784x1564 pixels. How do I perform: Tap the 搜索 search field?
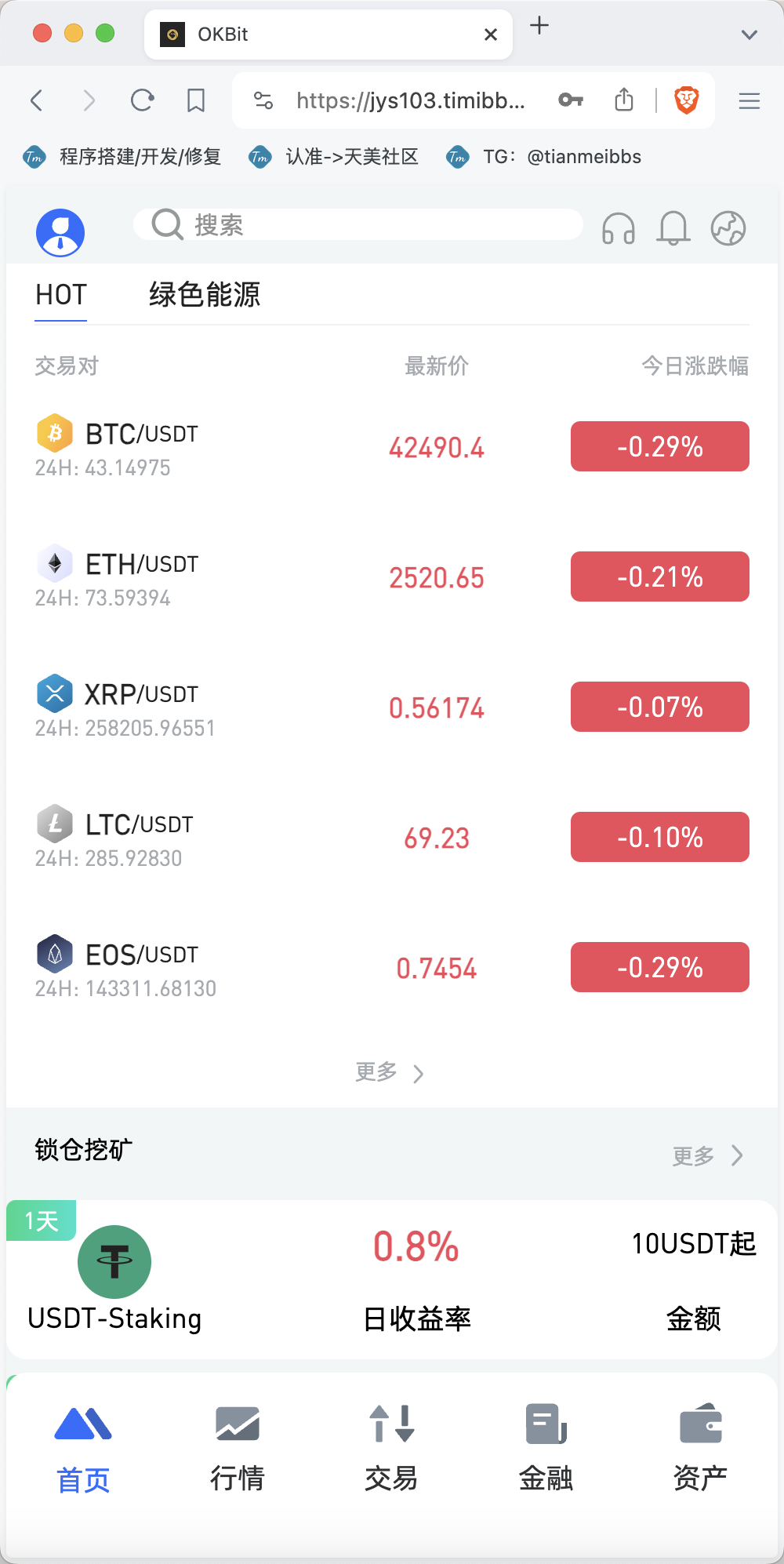pos(358,225)
